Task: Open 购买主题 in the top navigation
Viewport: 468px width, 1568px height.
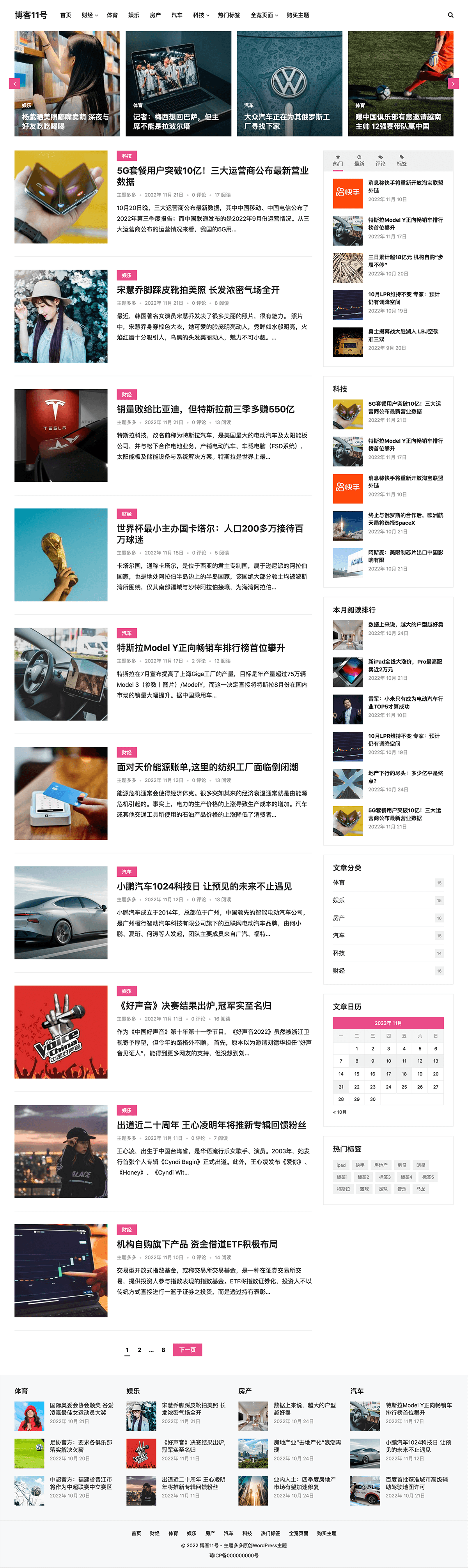Action: 297,15
